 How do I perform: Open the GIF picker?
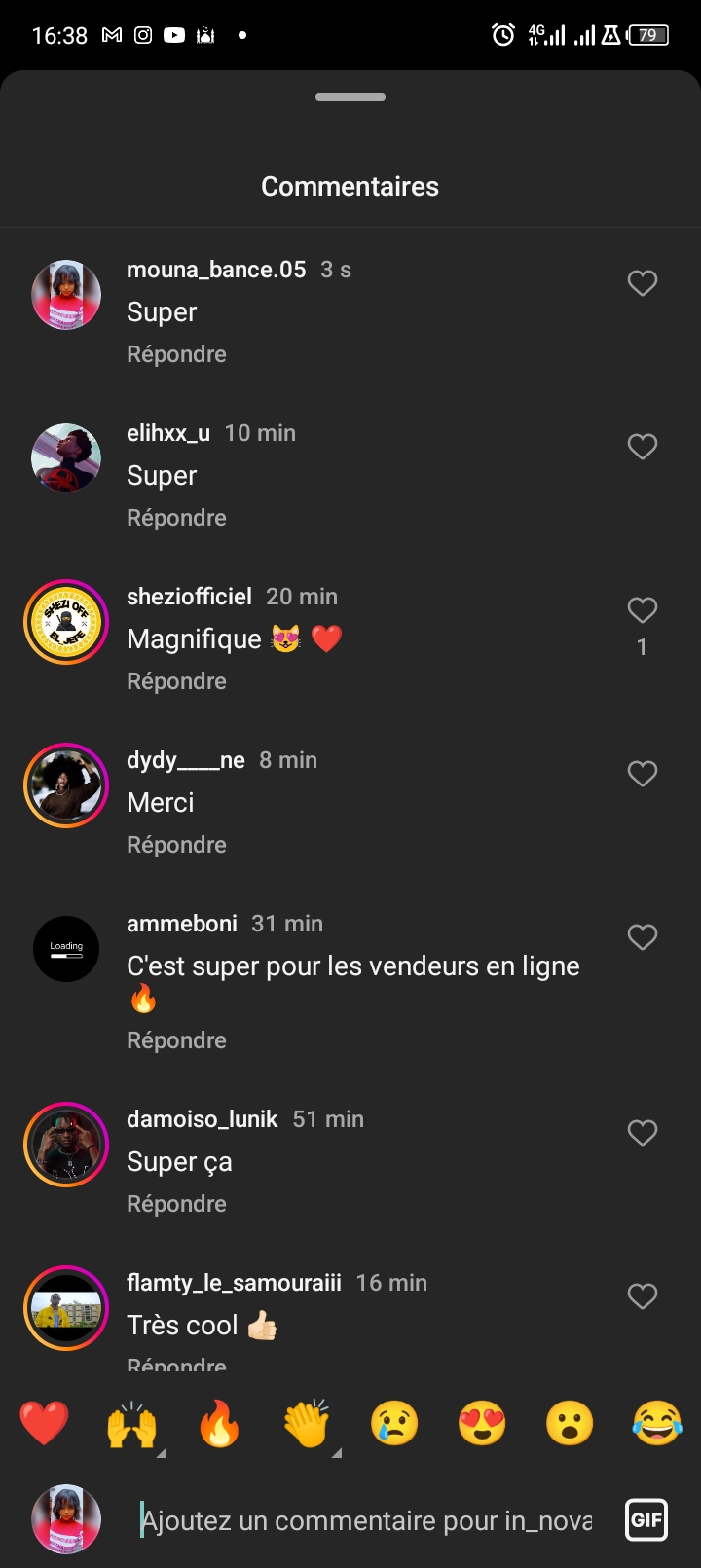point(646,1519)
